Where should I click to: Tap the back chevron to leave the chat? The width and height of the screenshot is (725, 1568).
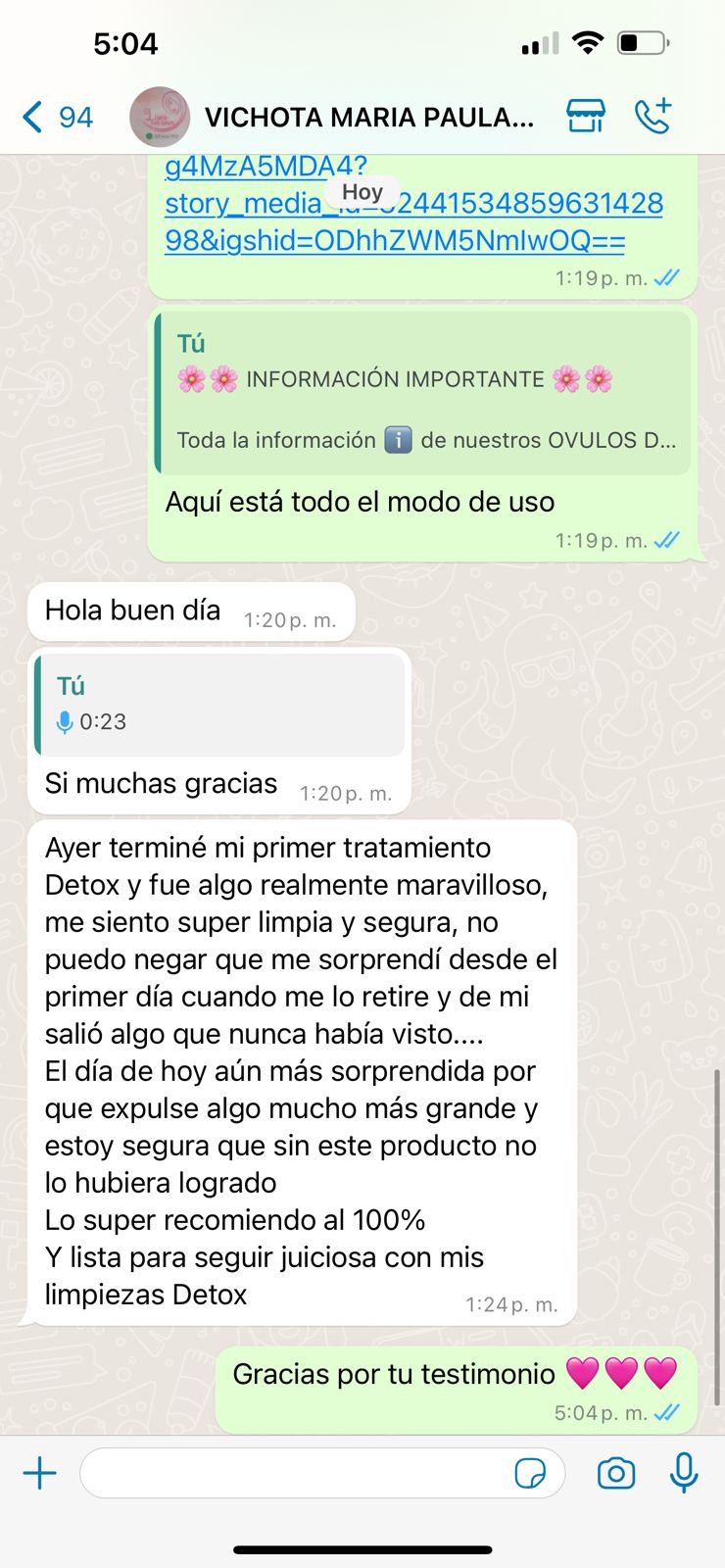(29, 115)
